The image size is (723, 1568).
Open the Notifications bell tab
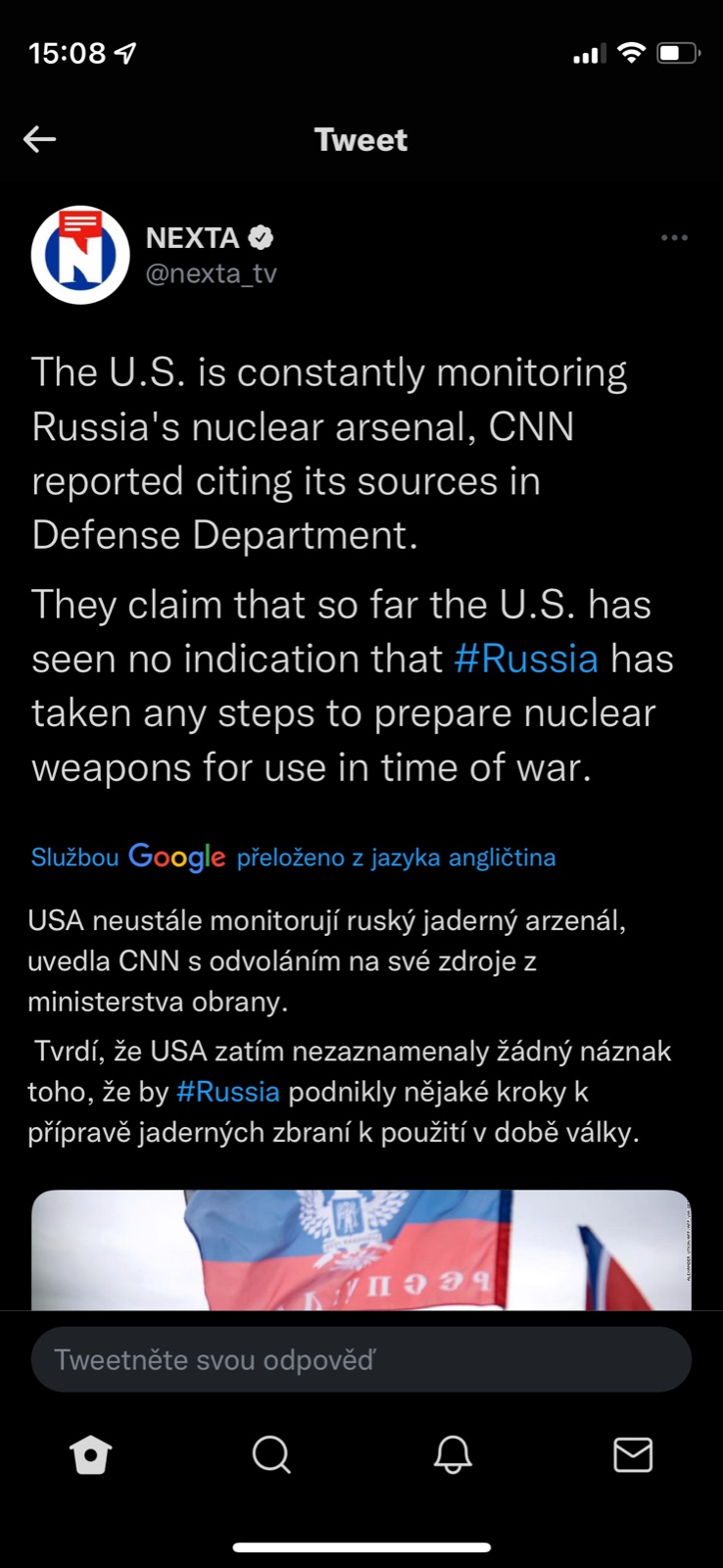(x=453, y=1455)
